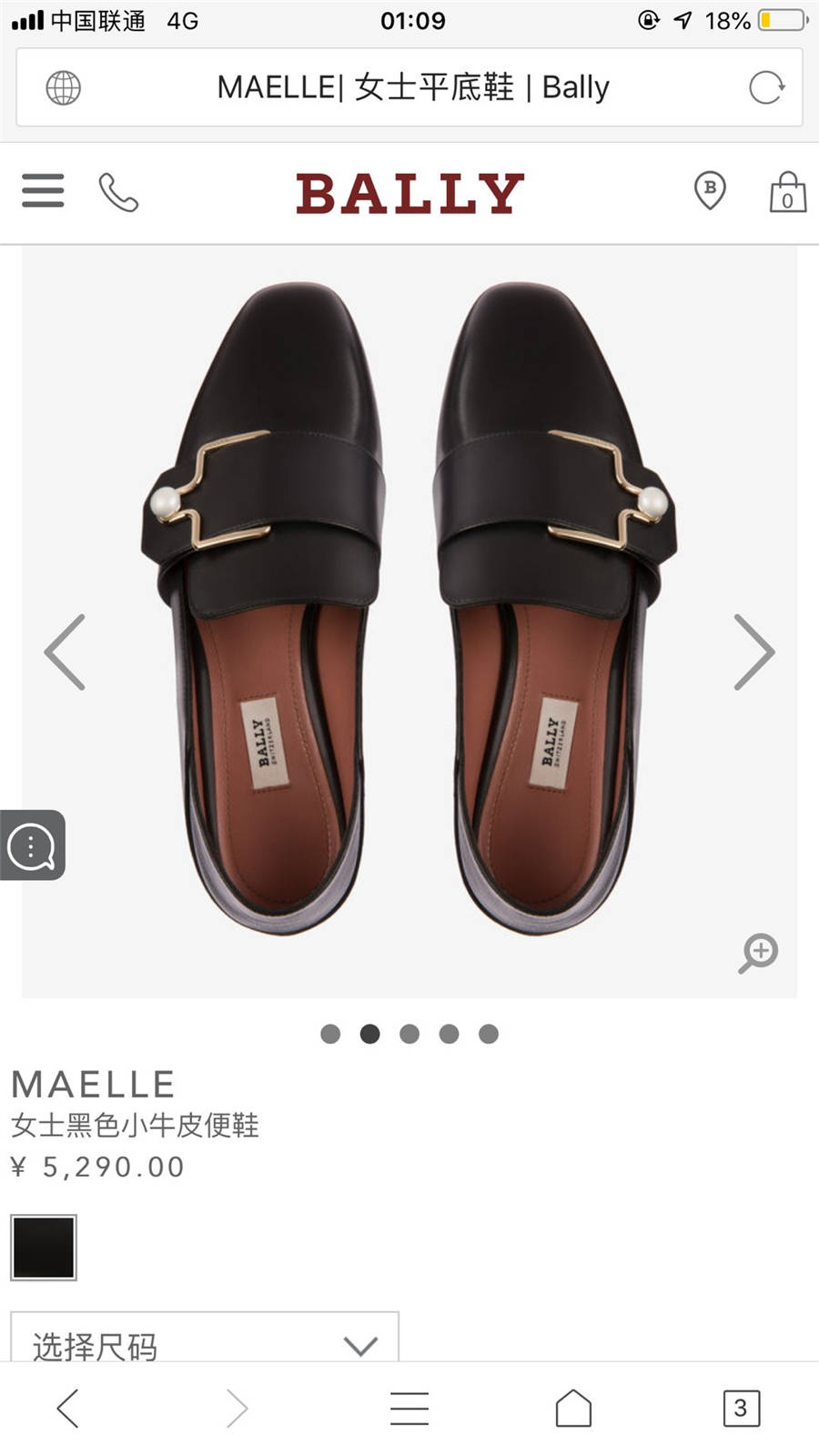
Task: Tap the BALLY logo to go home
Action: click(409, 193)
